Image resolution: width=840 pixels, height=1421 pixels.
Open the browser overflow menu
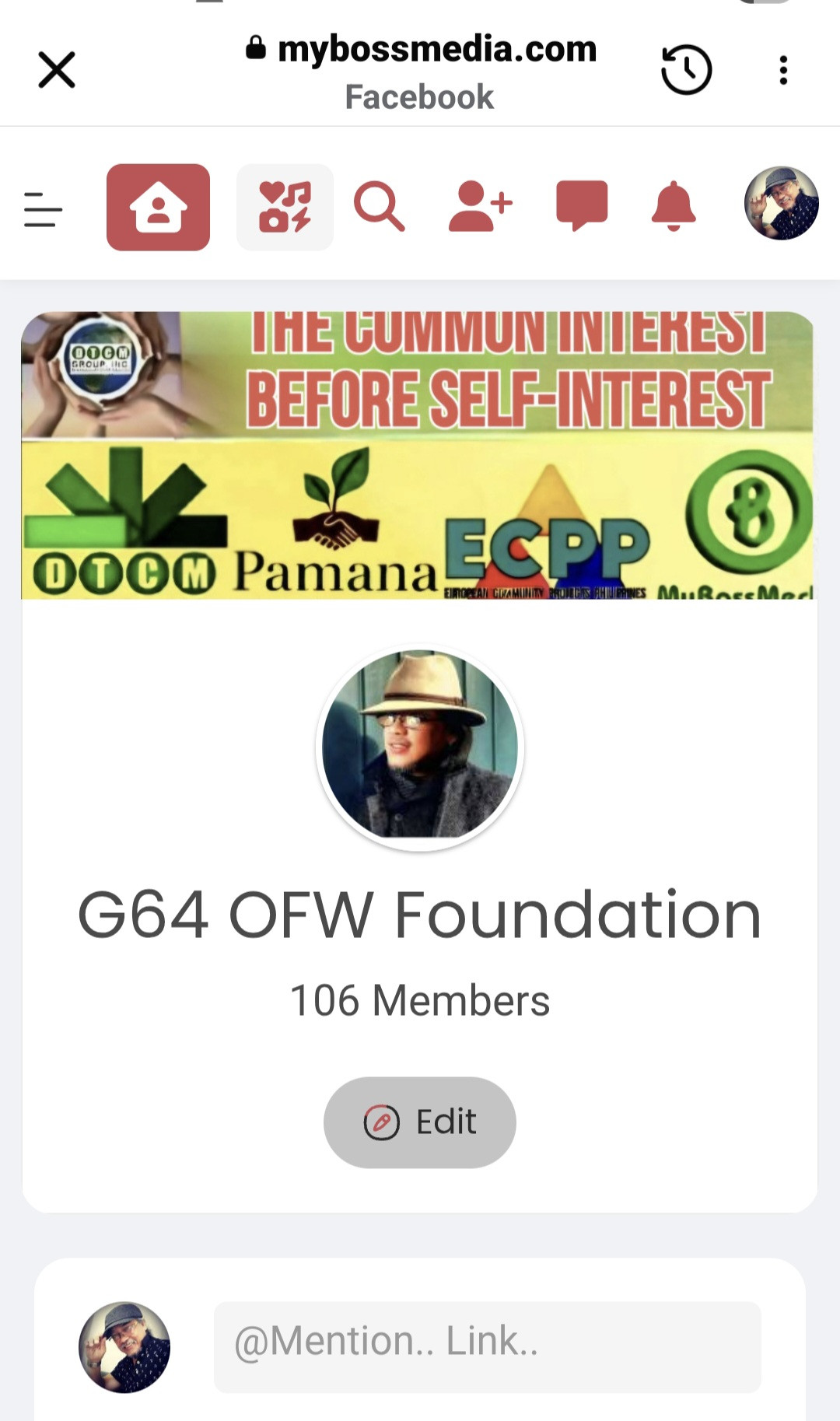[x=783, y=70]
